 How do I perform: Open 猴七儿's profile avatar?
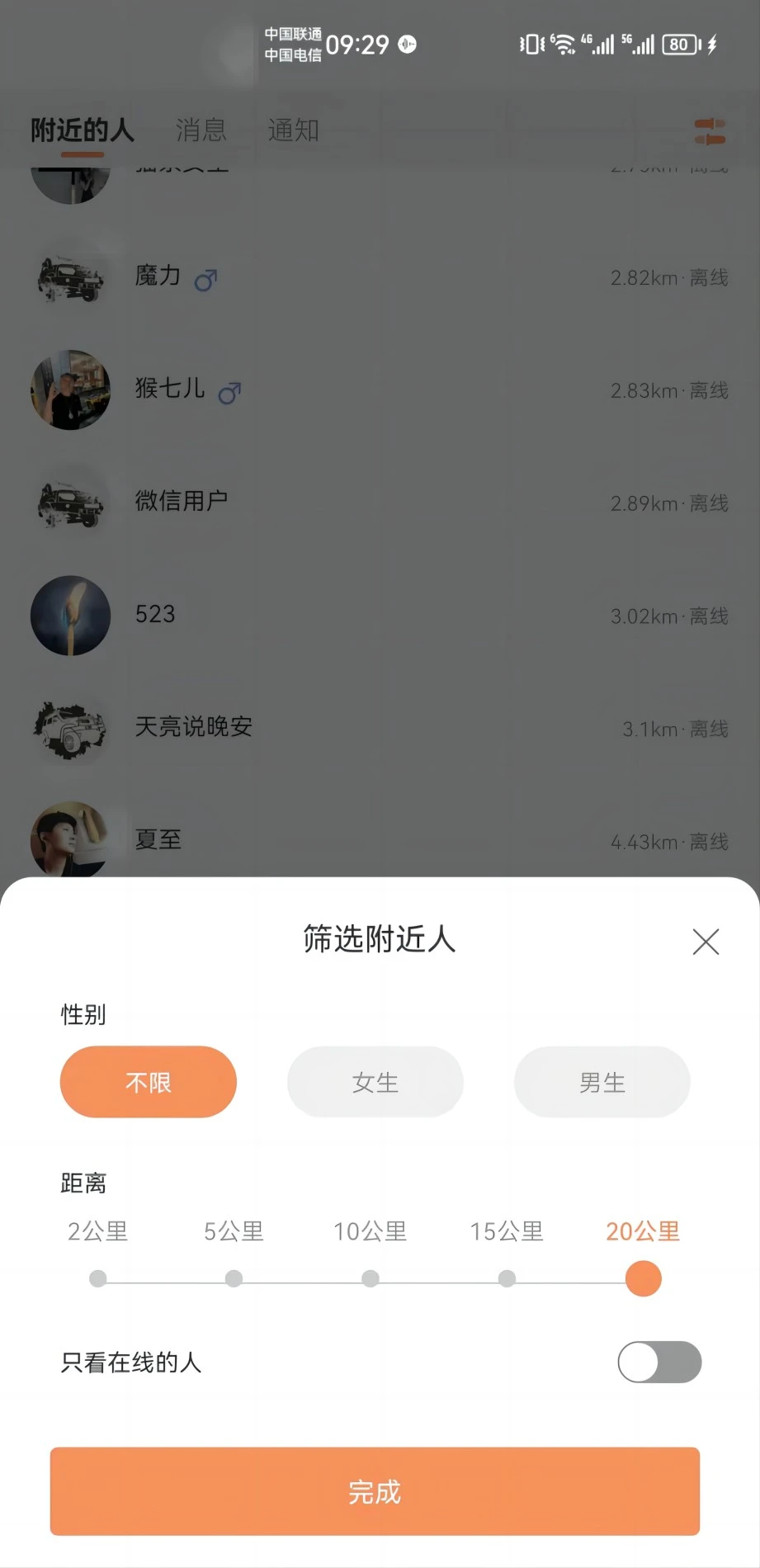(70, 390)
